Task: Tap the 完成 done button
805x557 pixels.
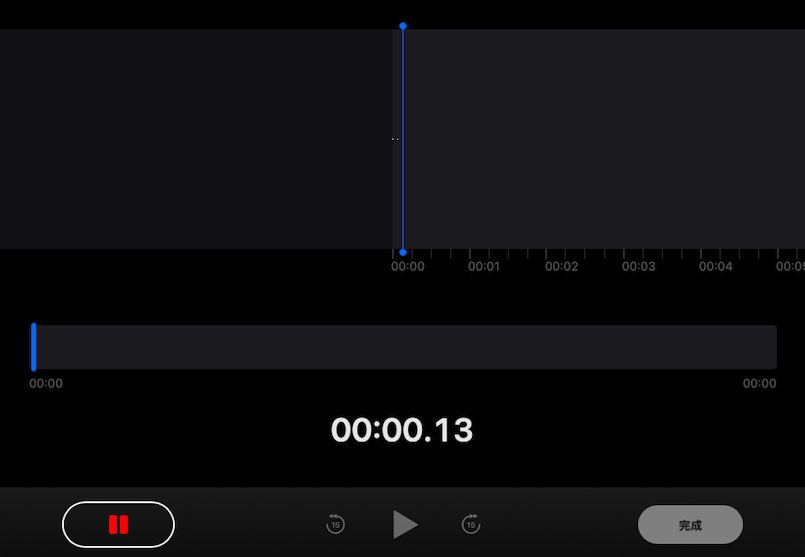Action: 690,524
